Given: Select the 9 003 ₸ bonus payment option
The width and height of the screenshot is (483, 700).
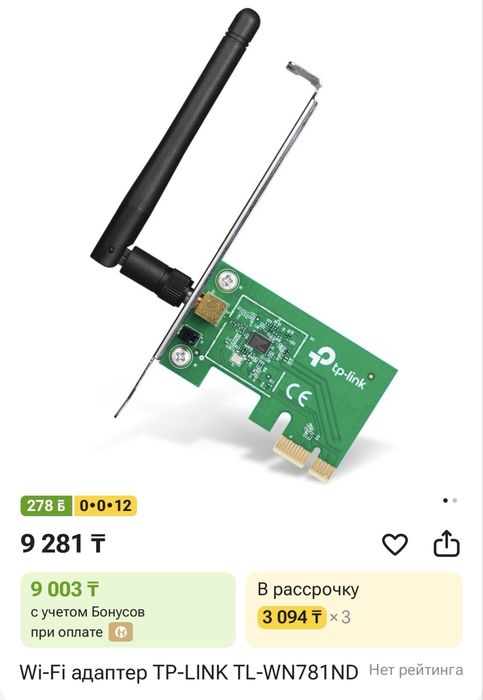Looking at the screenshot, I should [x=128, y=609].
